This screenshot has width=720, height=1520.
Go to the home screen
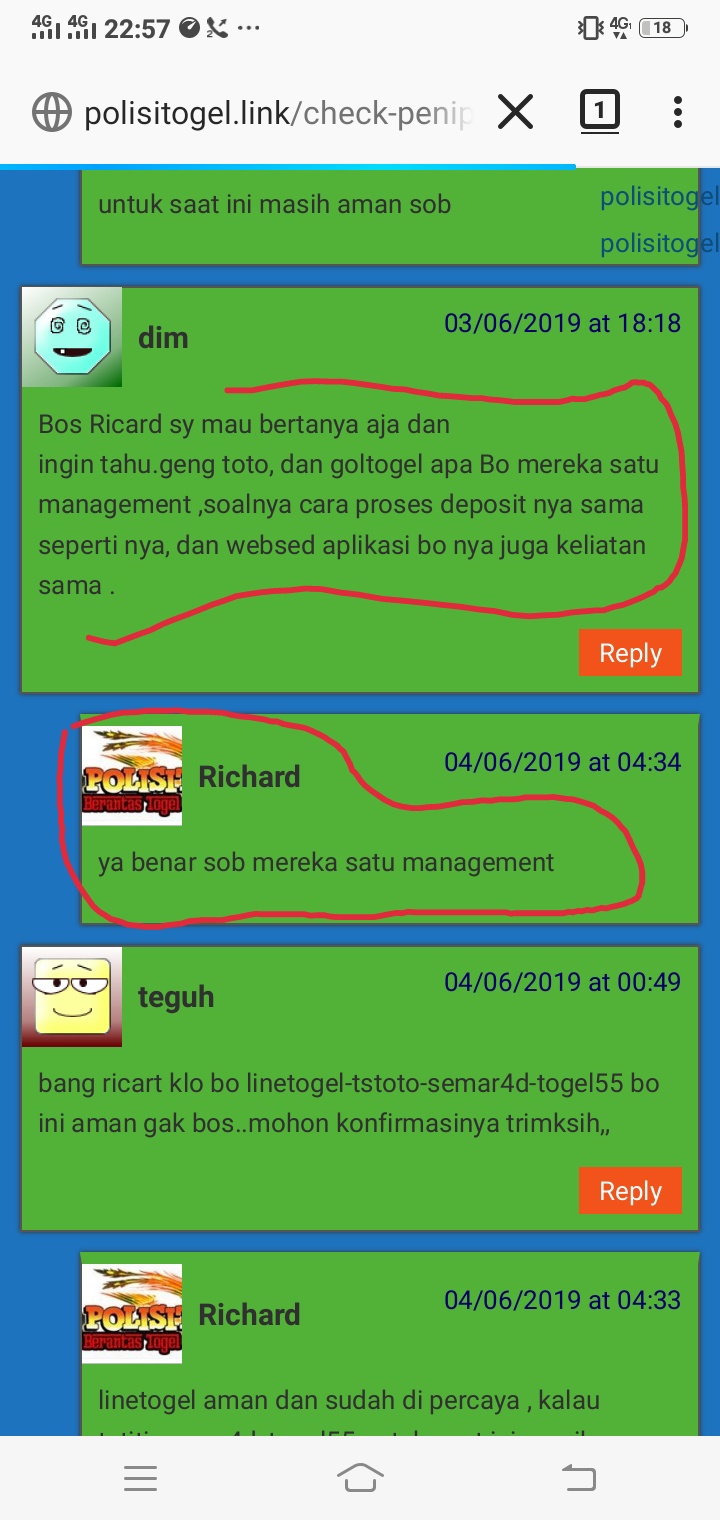tap(360, 1477)
